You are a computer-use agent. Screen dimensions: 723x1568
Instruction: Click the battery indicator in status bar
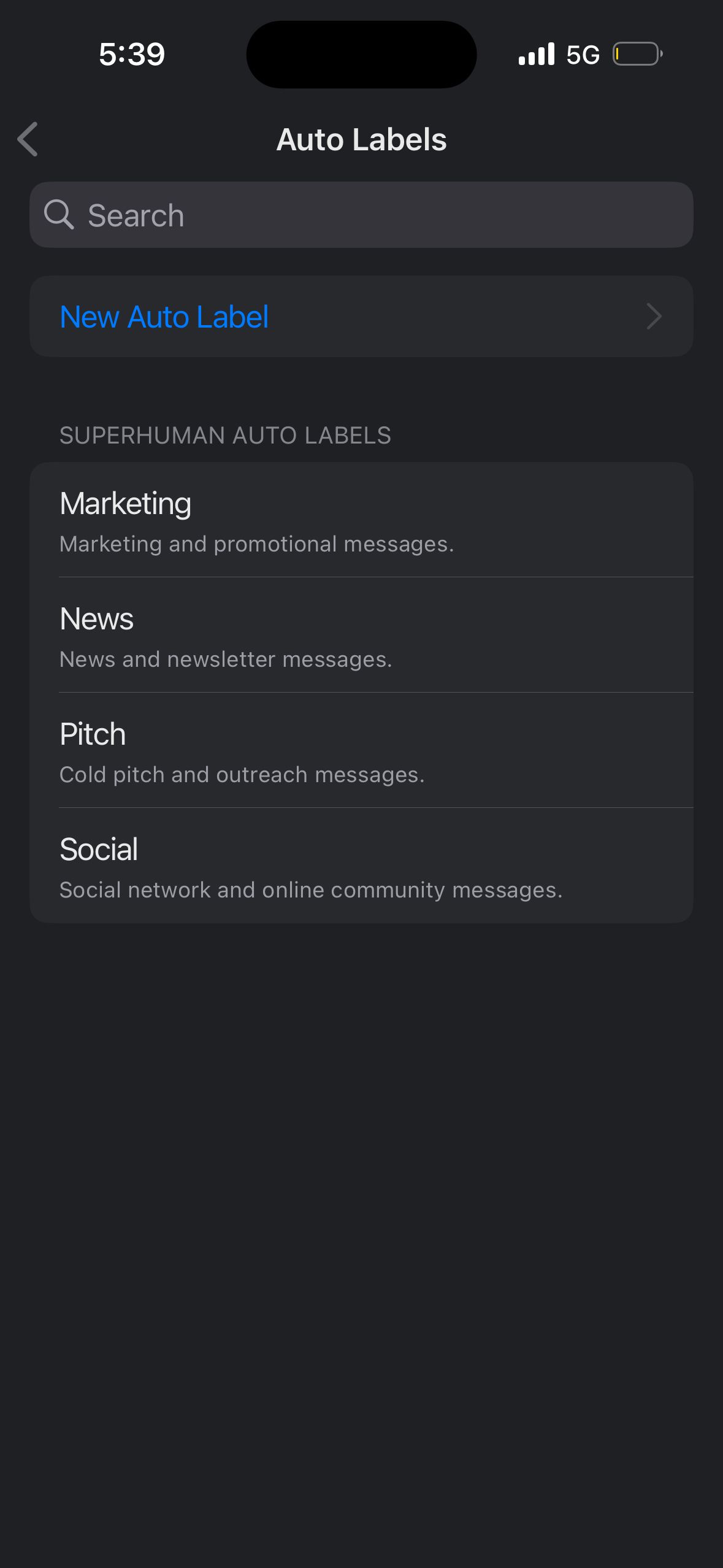coord(636,53)
